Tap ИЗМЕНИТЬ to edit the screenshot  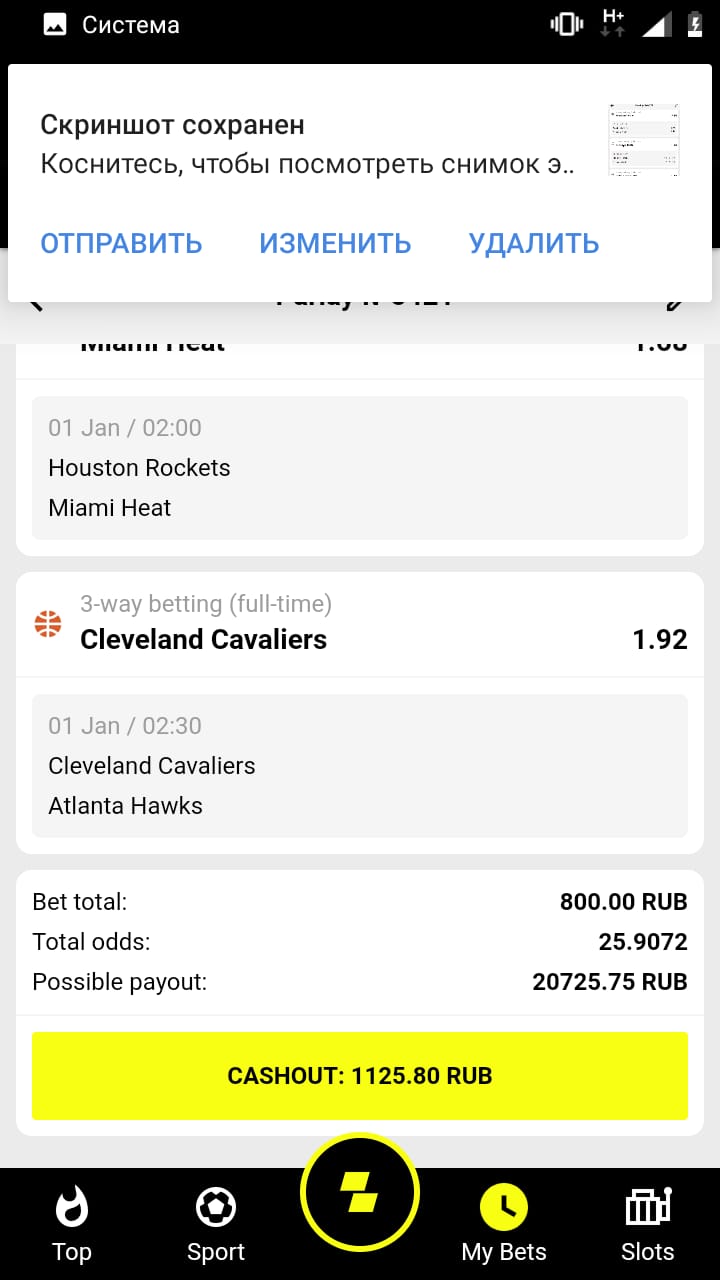[335, 243]
